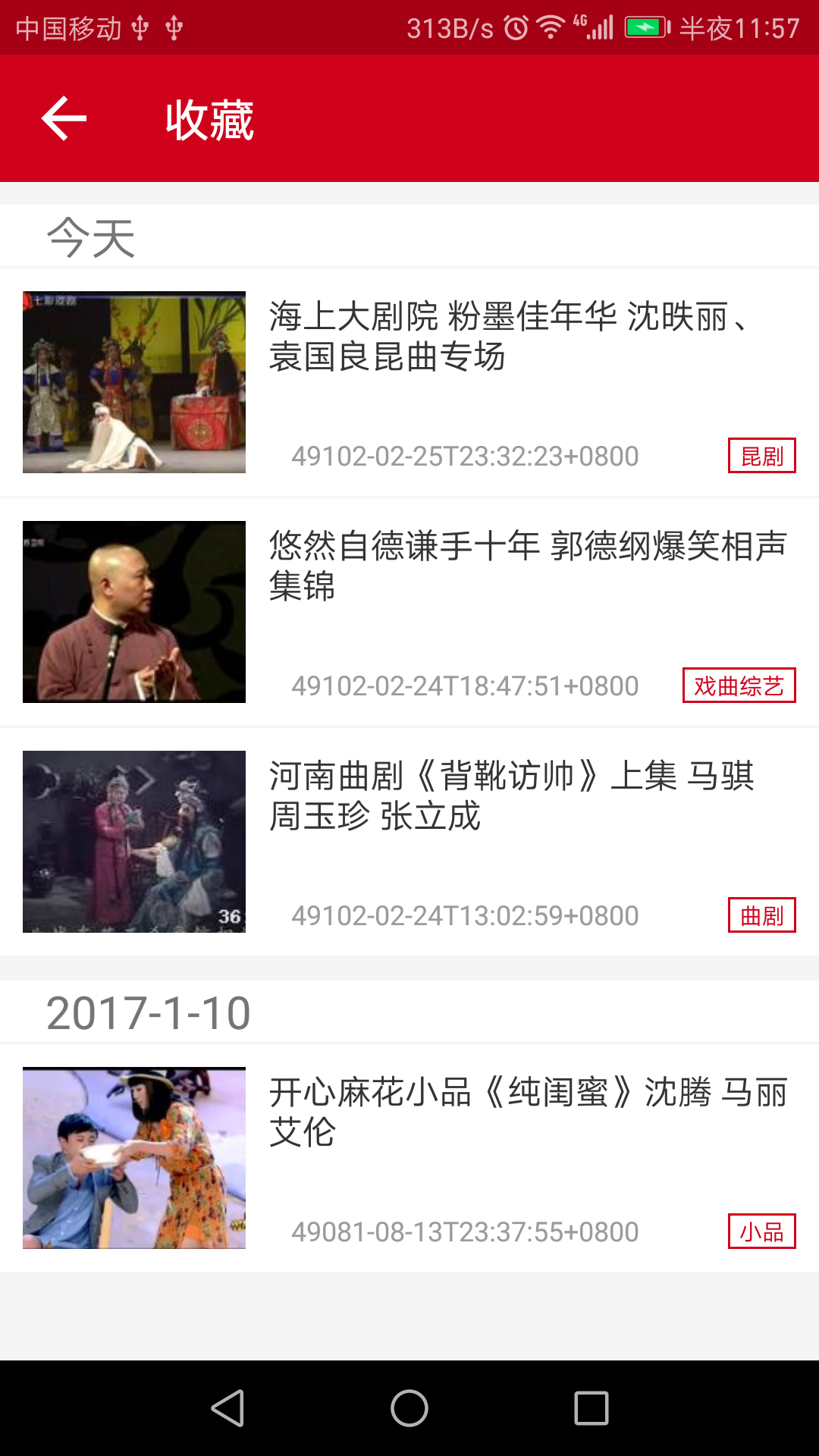This screenshot has width=819, height=1456.
Task: Tap the 小品 category tag
Action: [x=761, y=1232]
